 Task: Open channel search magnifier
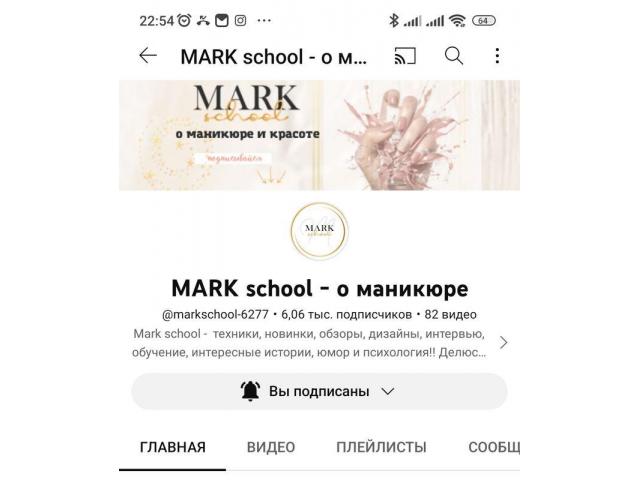[x=454, y=56]
